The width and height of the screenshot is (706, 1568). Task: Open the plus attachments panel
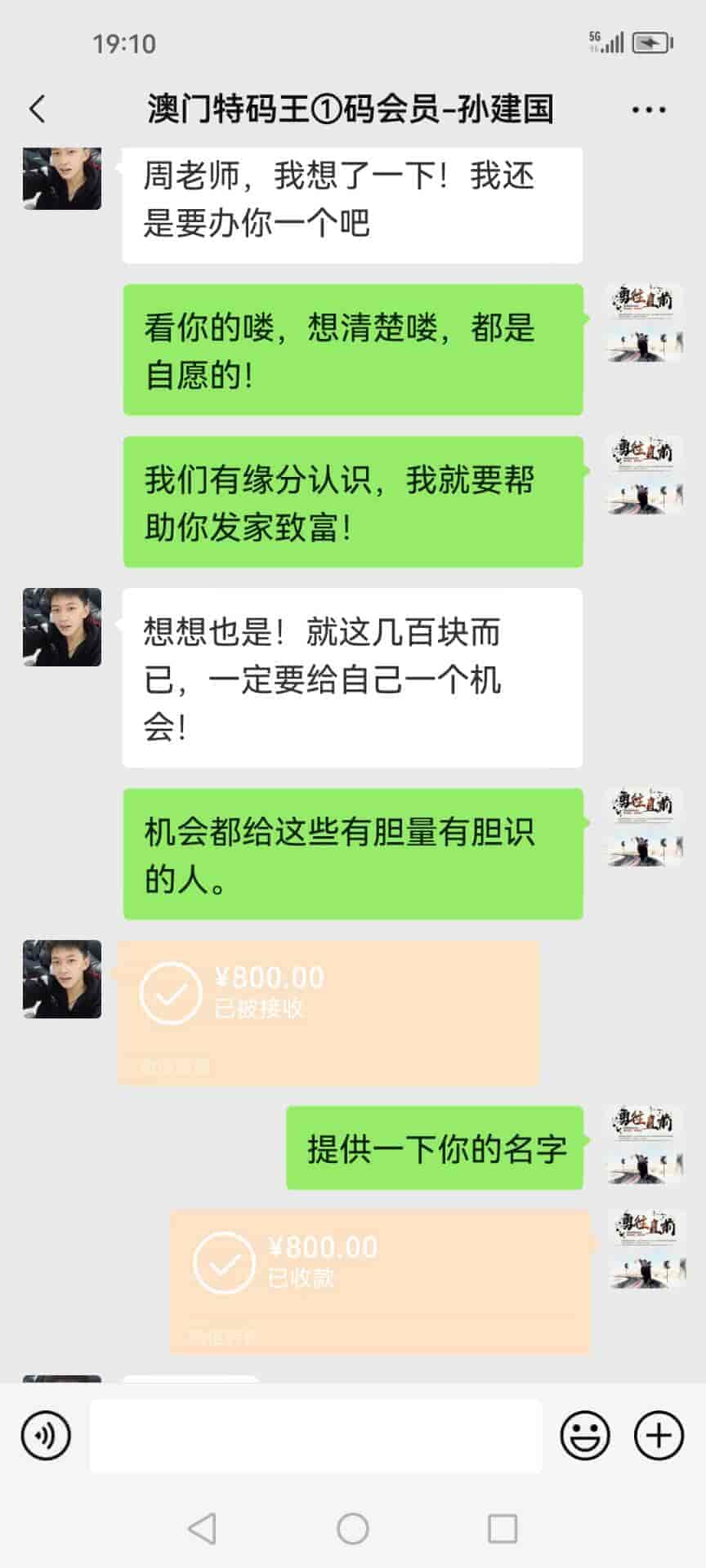pos(659,1435)
